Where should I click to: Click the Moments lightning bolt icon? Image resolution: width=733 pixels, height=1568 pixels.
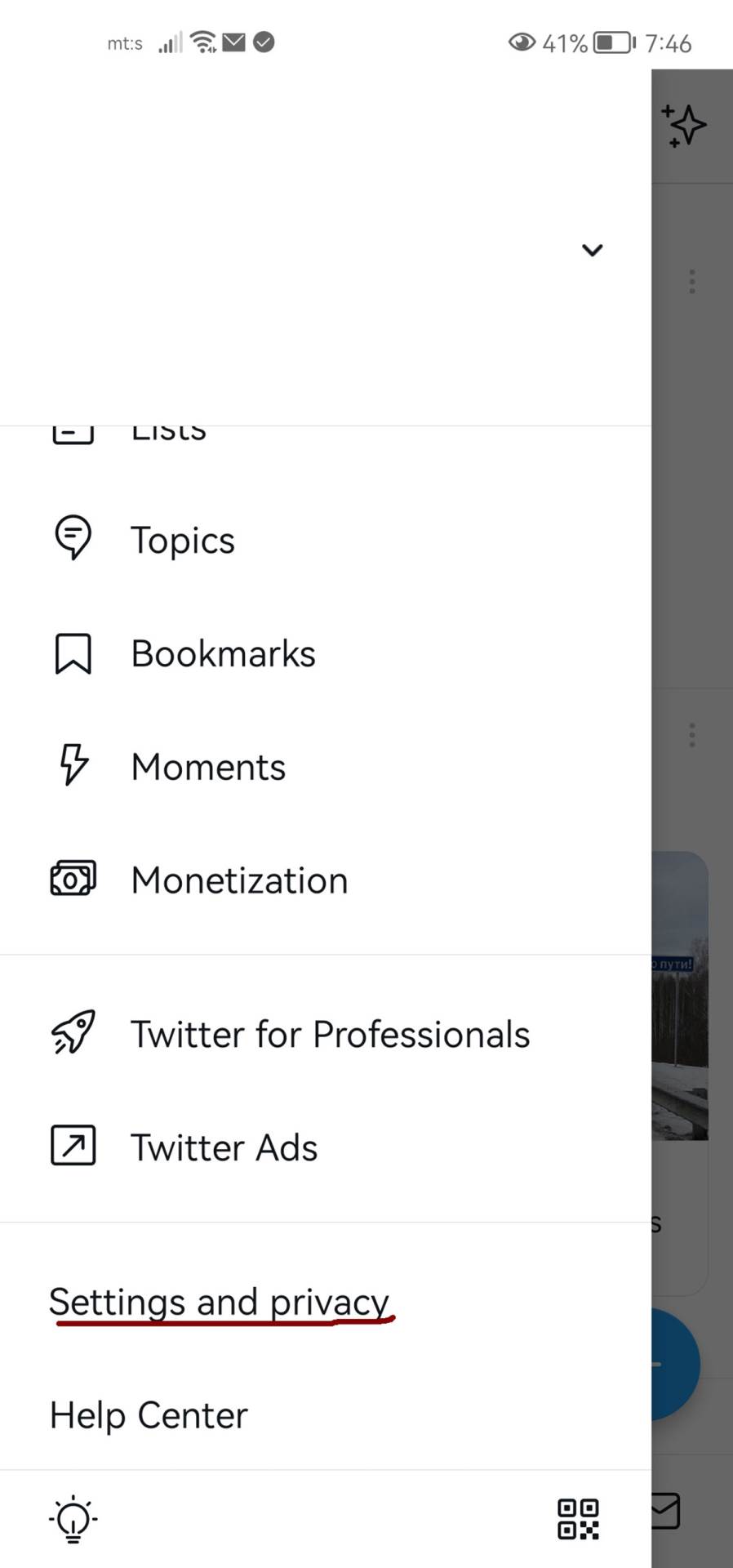click(x=73, y=766)
